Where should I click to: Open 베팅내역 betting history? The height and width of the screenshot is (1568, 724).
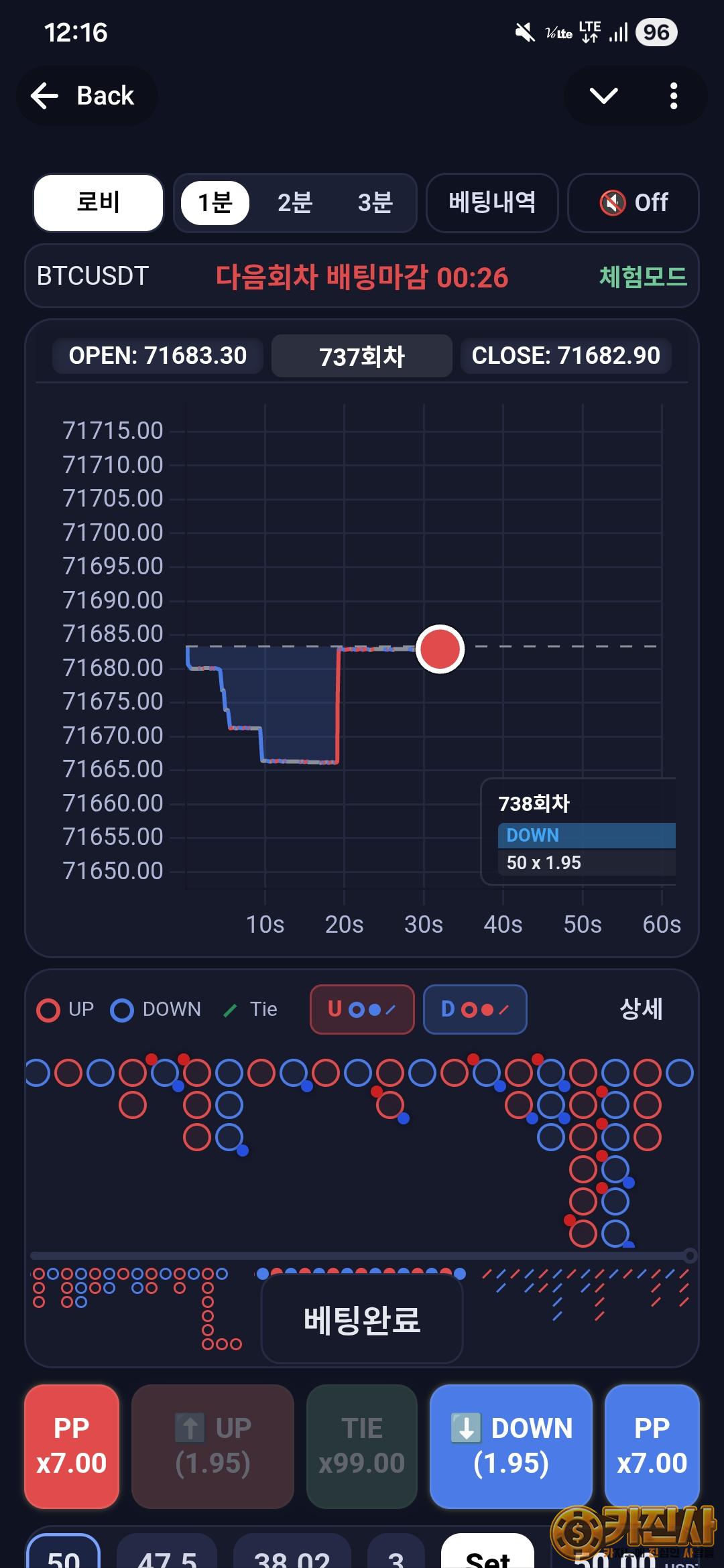[492, 202]
